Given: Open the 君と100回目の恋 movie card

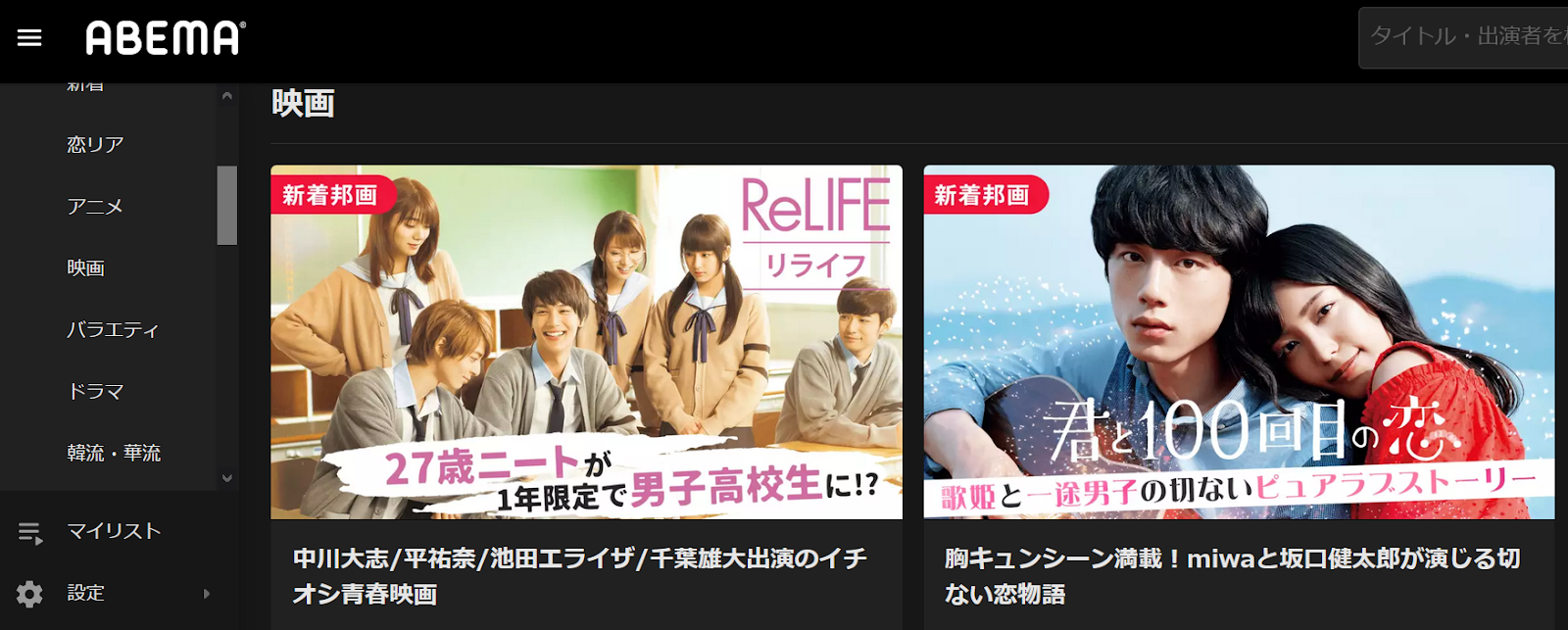Looking at the screenshot, I should pos(1239,342).
